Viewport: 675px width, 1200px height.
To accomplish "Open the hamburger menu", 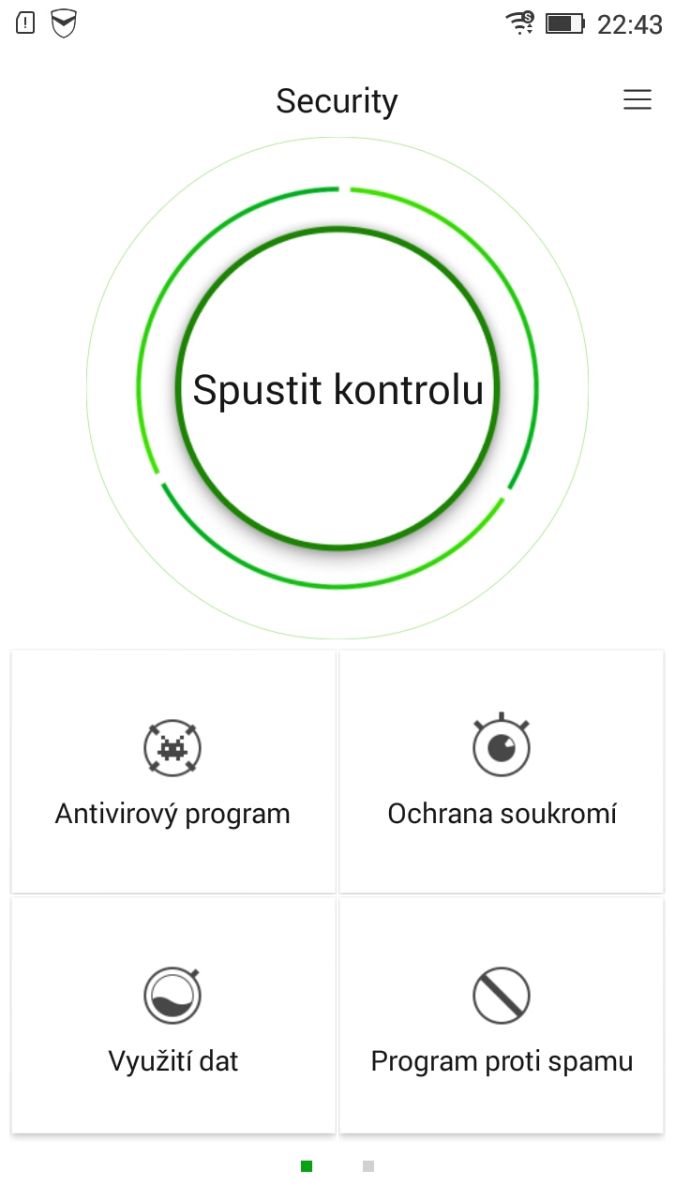I will pos(637,100).
